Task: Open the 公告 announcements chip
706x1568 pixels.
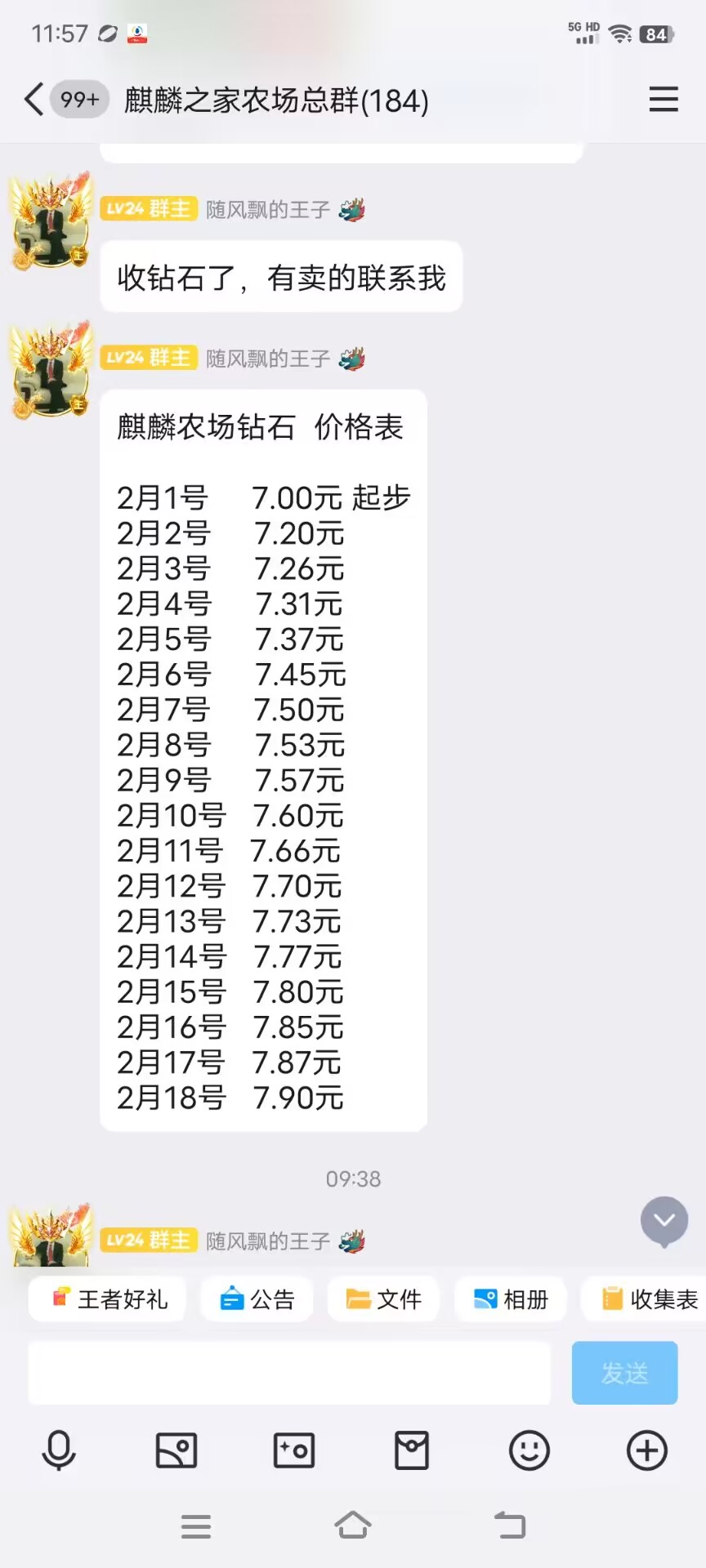Action: [x=257, y=1298]
